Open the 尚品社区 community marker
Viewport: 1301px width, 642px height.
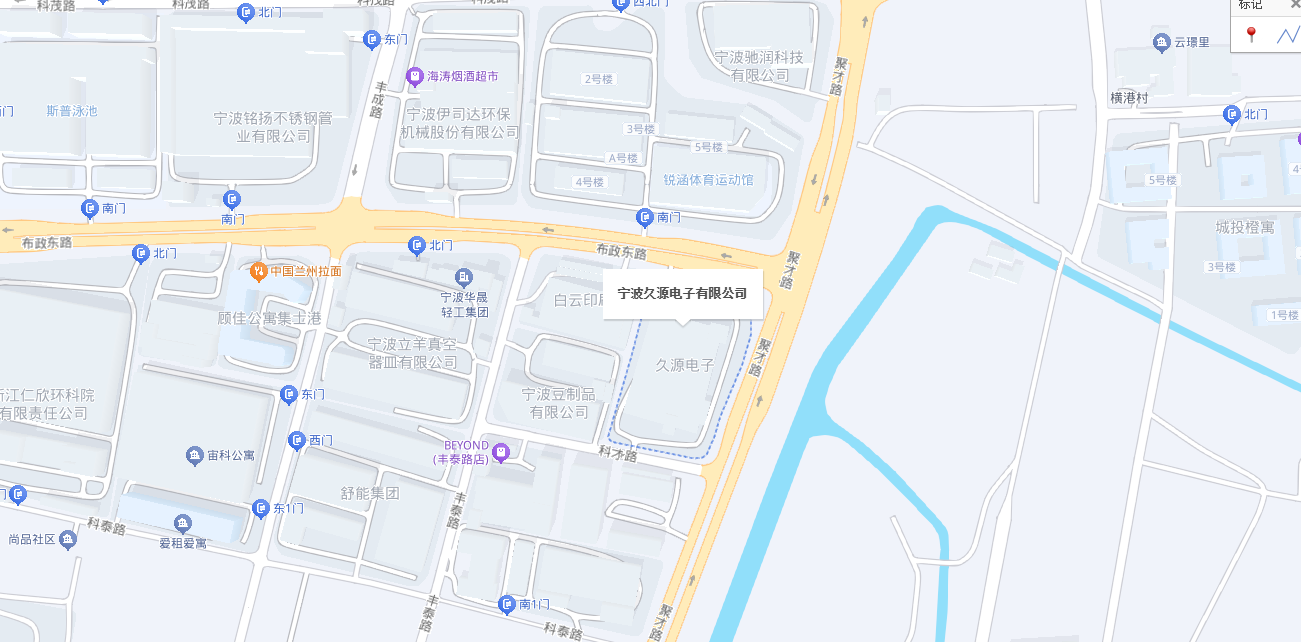click(67, 540)
